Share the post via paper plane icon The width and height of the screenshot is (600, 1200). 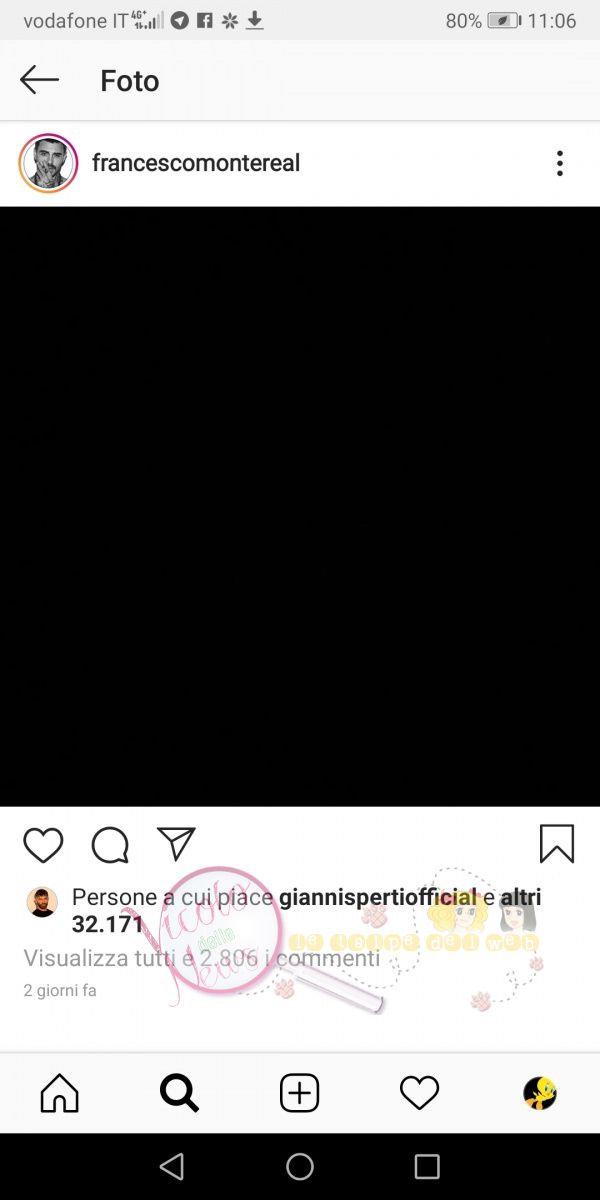pos(176,844)
